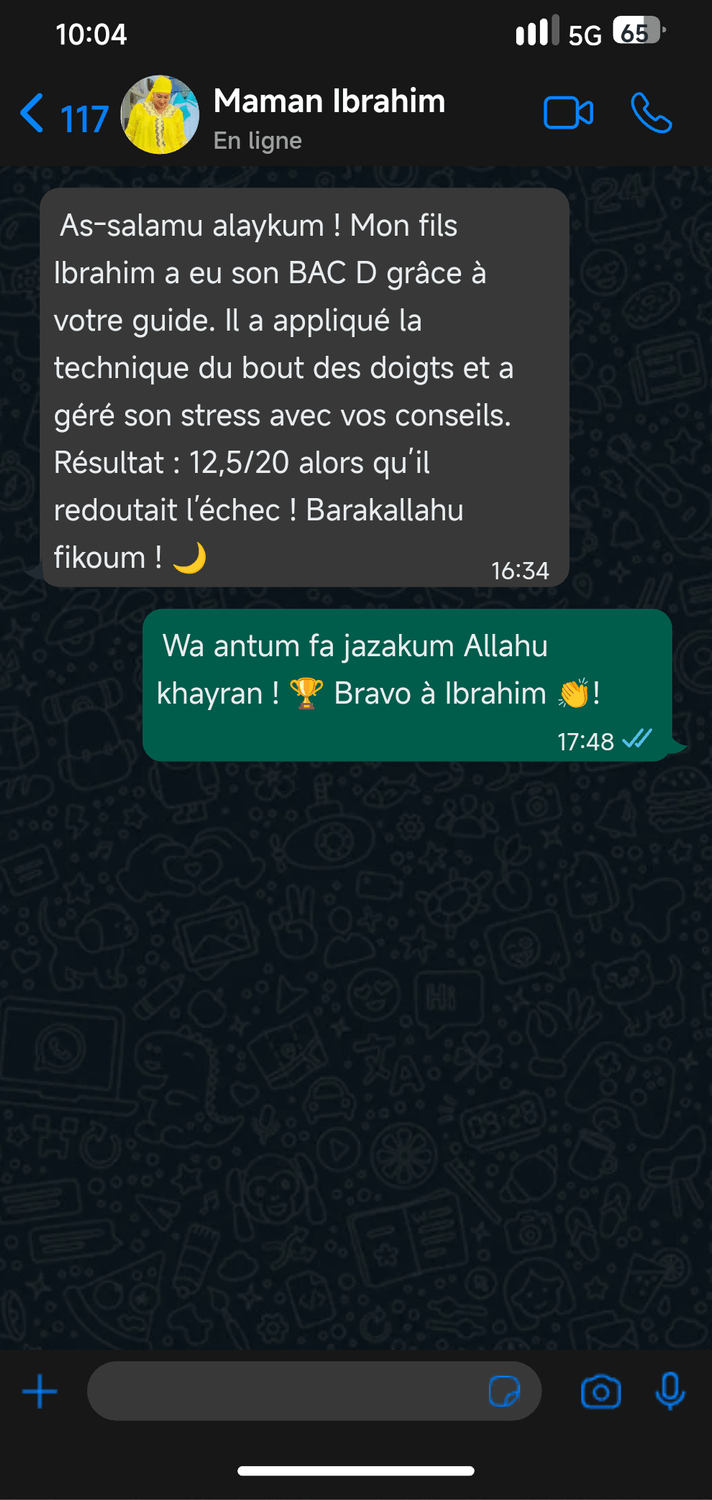This screenshot has height=1500, width=712.
Task: Open Maman Ibrahim's contact info
Action: pyautogui.click(x=330, y=117)
